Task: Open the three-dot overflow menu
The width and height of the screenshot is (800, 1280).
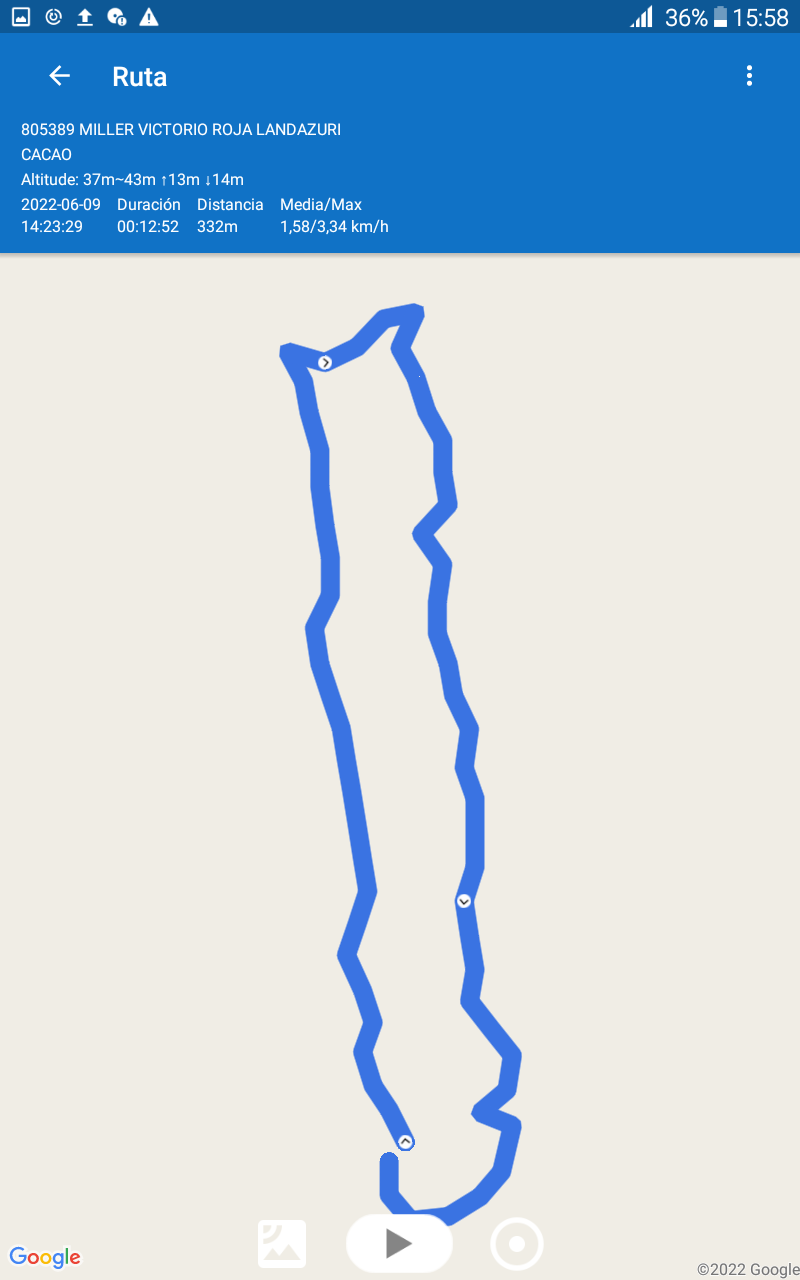Action: [x=749, y=76]
